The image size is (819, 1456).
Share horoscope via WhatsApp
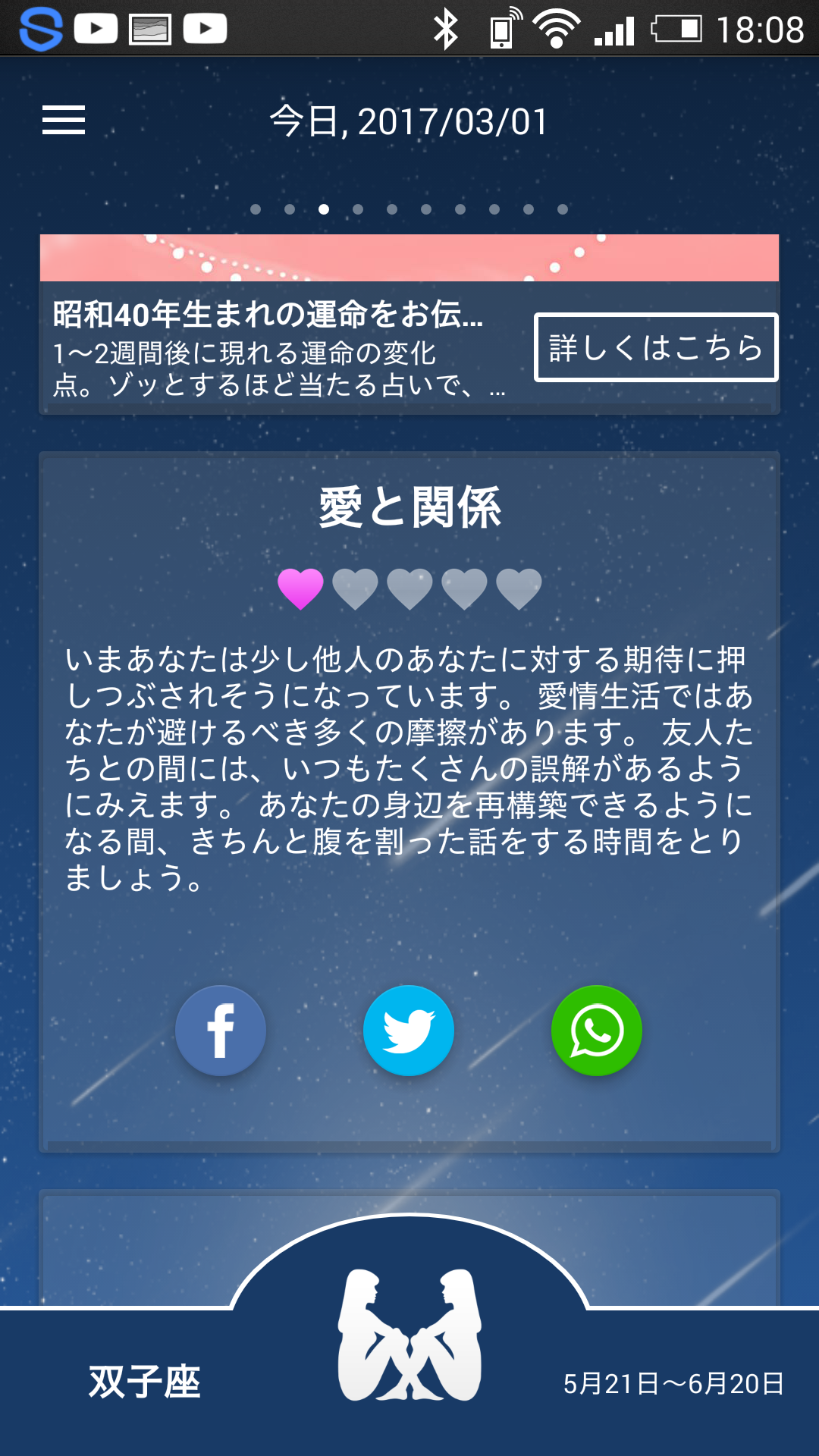click(597, 1031)
